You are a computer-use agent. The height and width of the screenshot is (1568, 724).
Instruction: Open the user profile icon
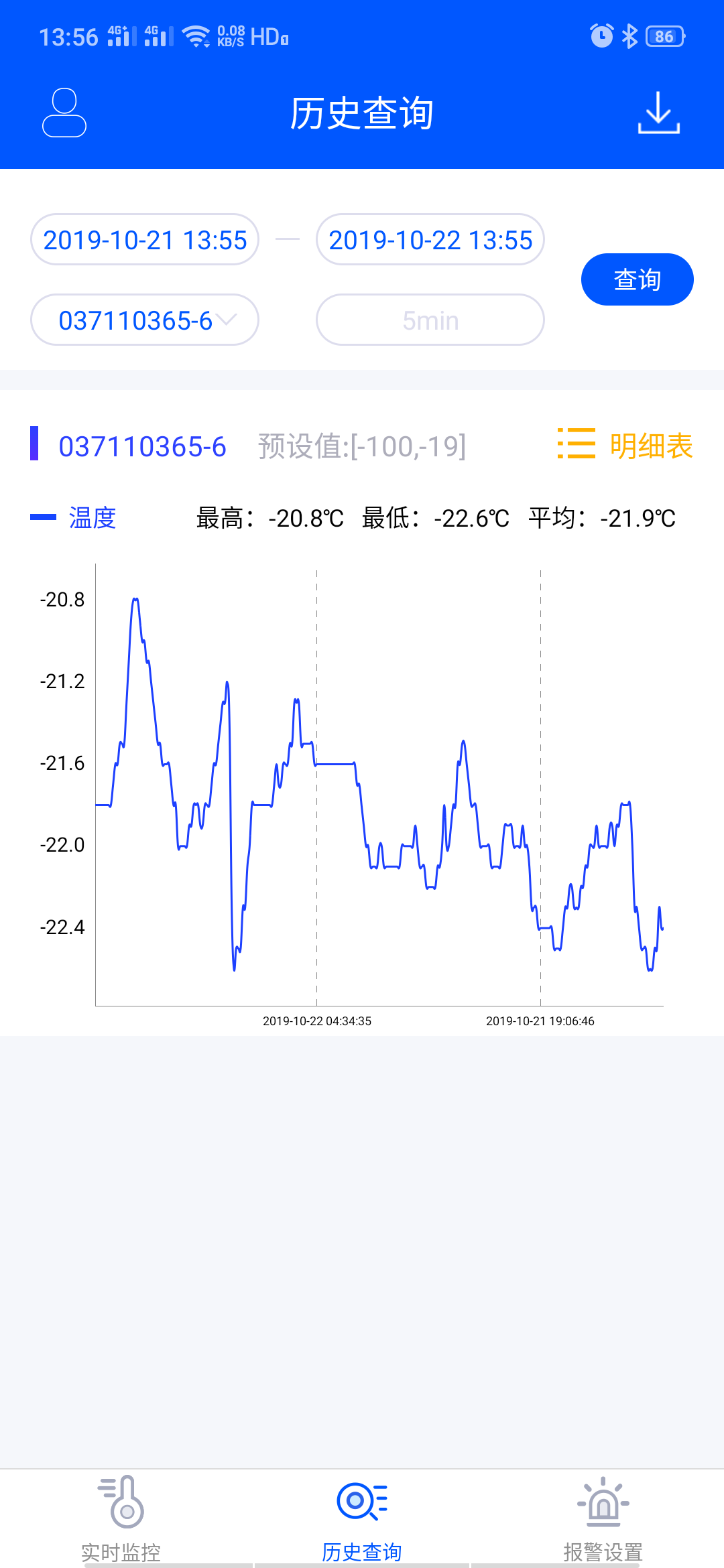65,112
